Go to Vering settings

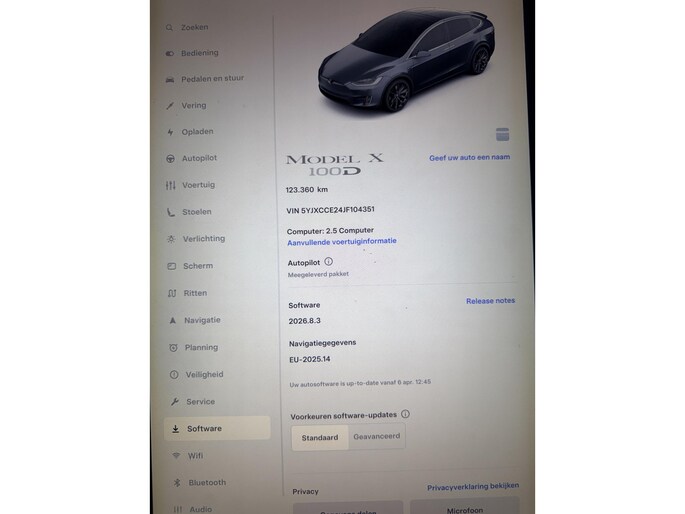(193, 105)
